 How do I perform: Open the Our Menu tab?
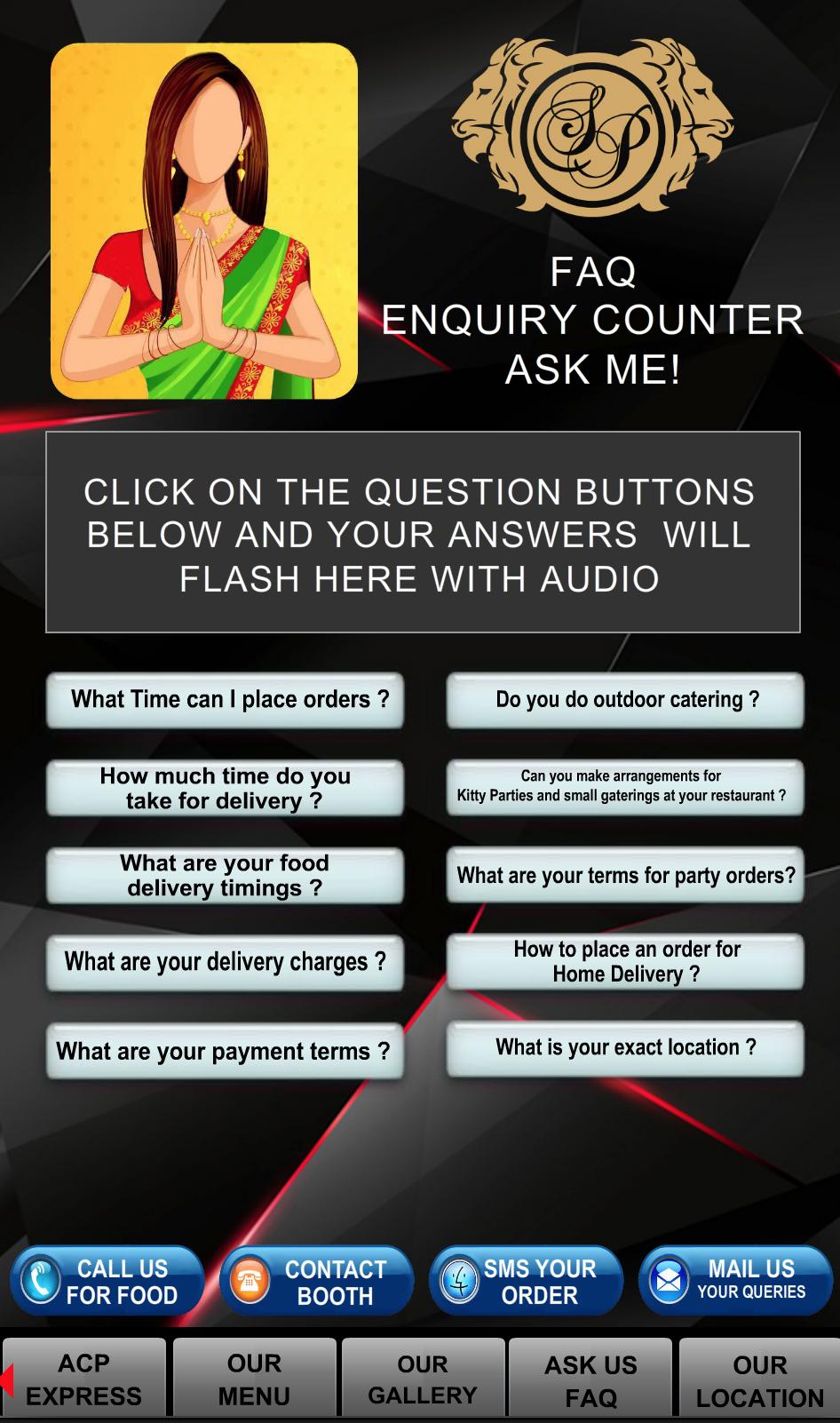pyautogui.click(x=254, y=1379)
